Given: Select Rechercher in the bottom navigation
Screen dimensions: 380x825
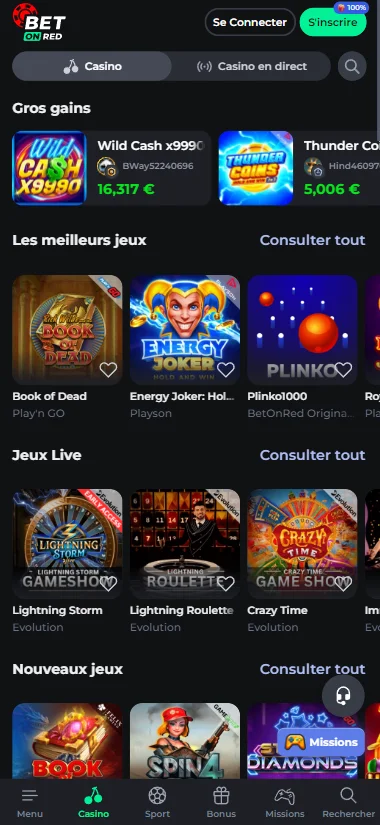Looking at the screenshot, I should click(348, 803).
